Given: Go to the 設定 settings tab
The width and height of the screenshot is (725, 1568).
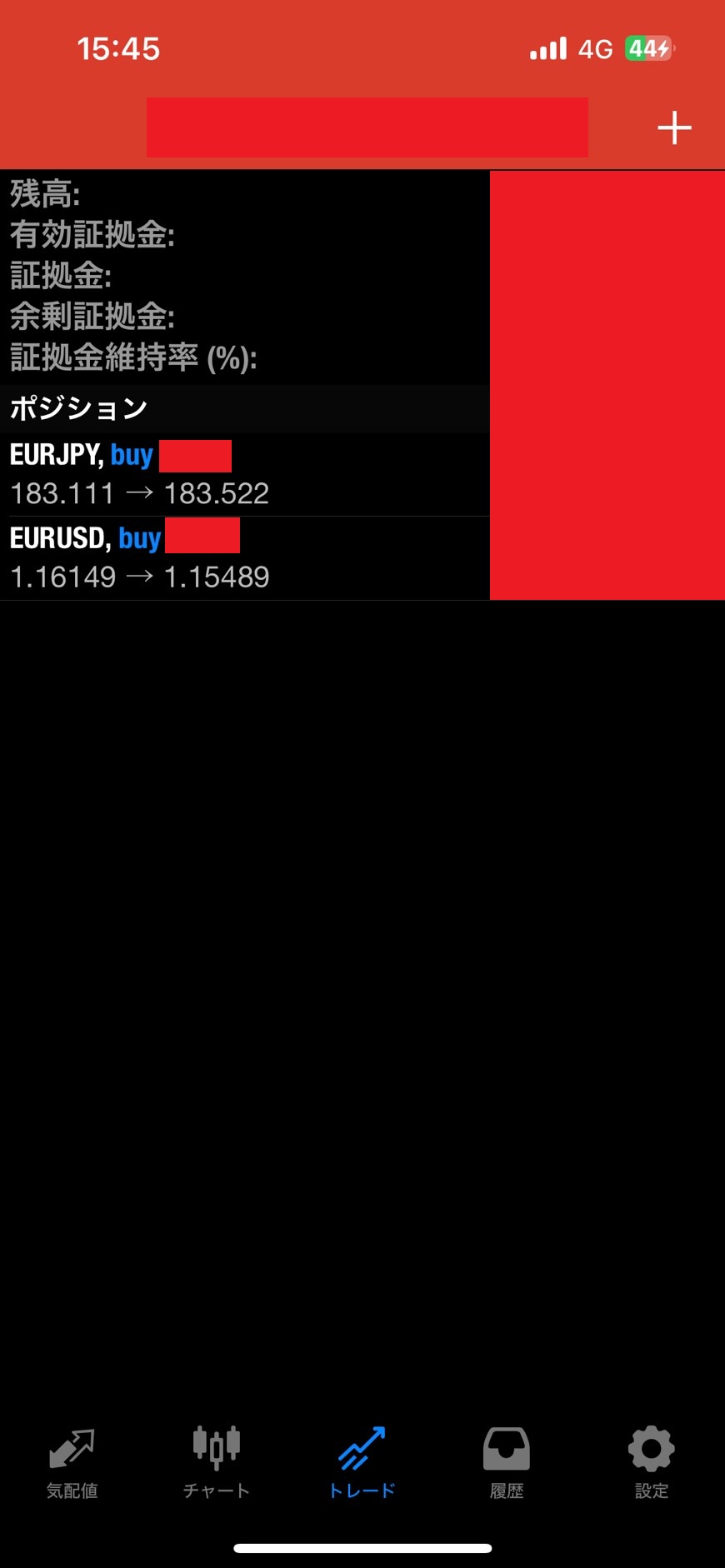Looking at the screenshot, I should [651, 1462].
